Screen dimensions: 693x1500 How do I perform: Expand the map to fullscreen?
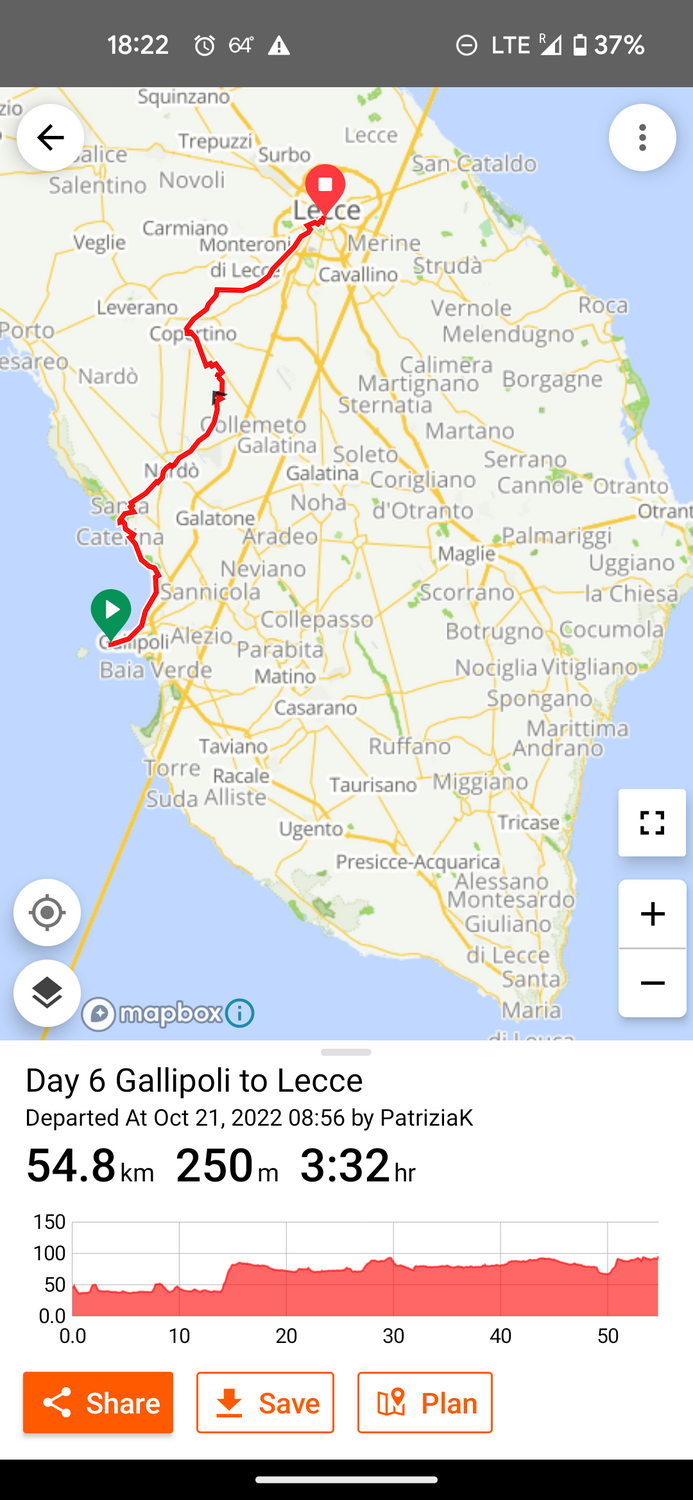pos(652,823)
